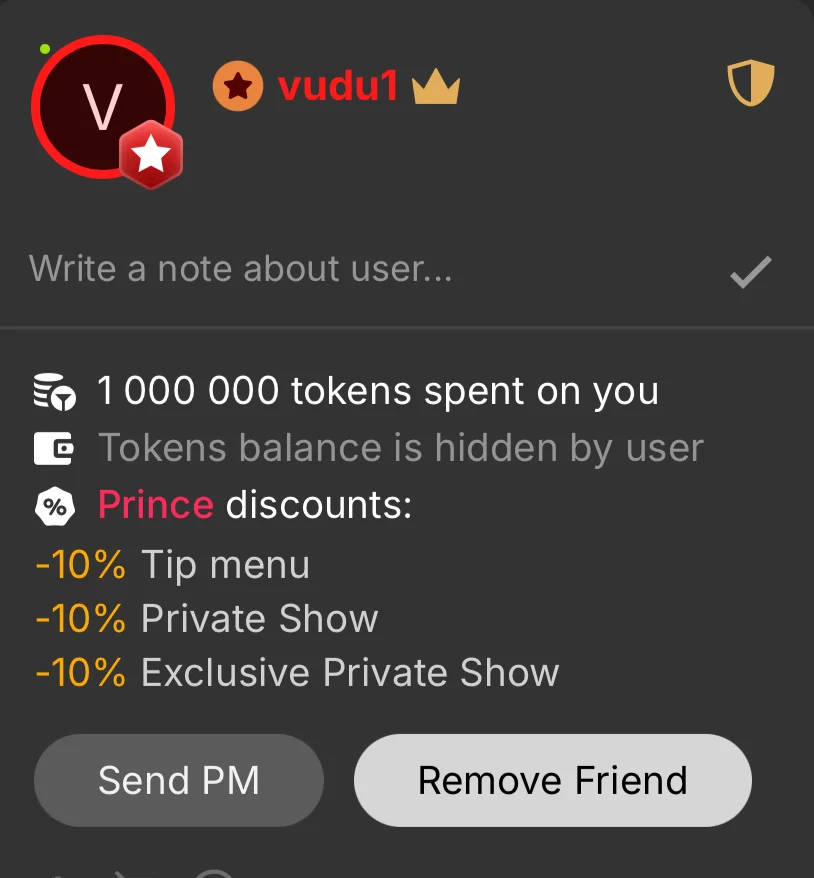Open the vudu1 username link
814x878 pixels.
pyautogui.click(x=338, y=88)
